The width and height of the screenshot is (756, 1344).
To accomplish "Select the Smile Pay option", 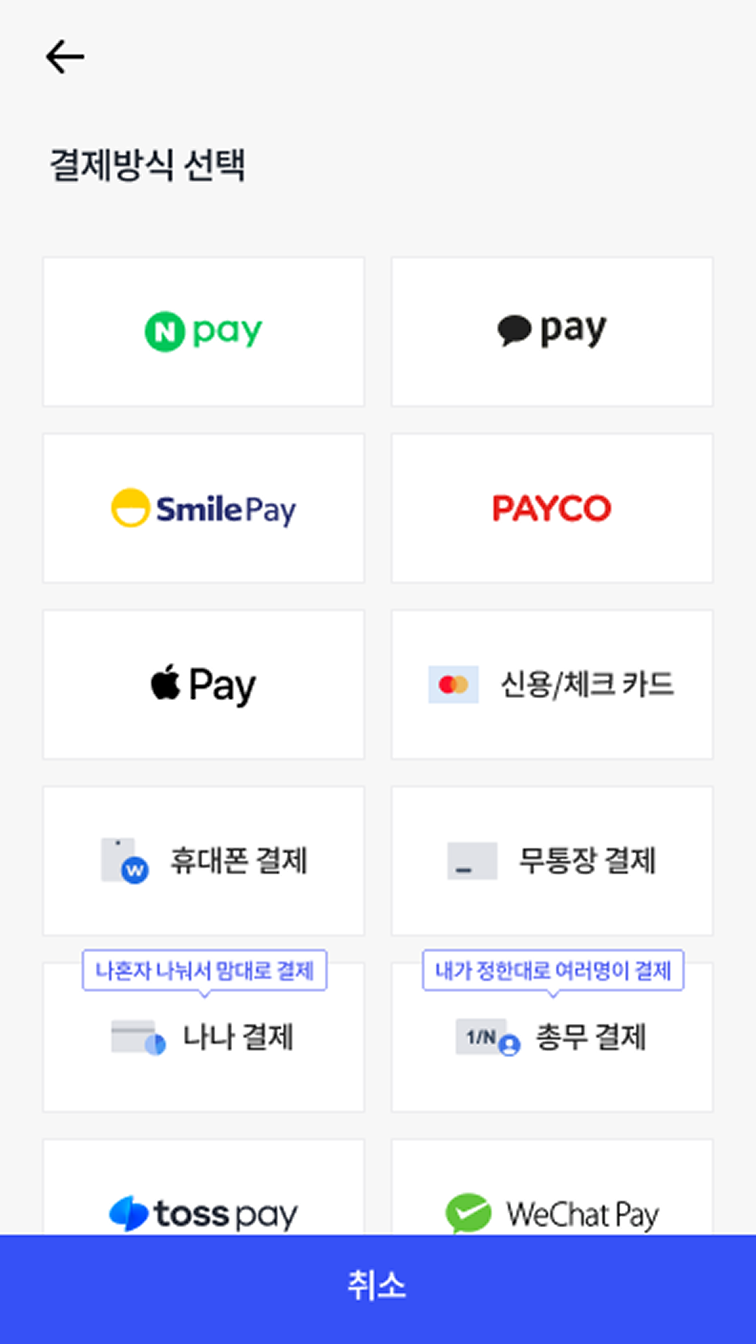I will (x=202, y=508).
